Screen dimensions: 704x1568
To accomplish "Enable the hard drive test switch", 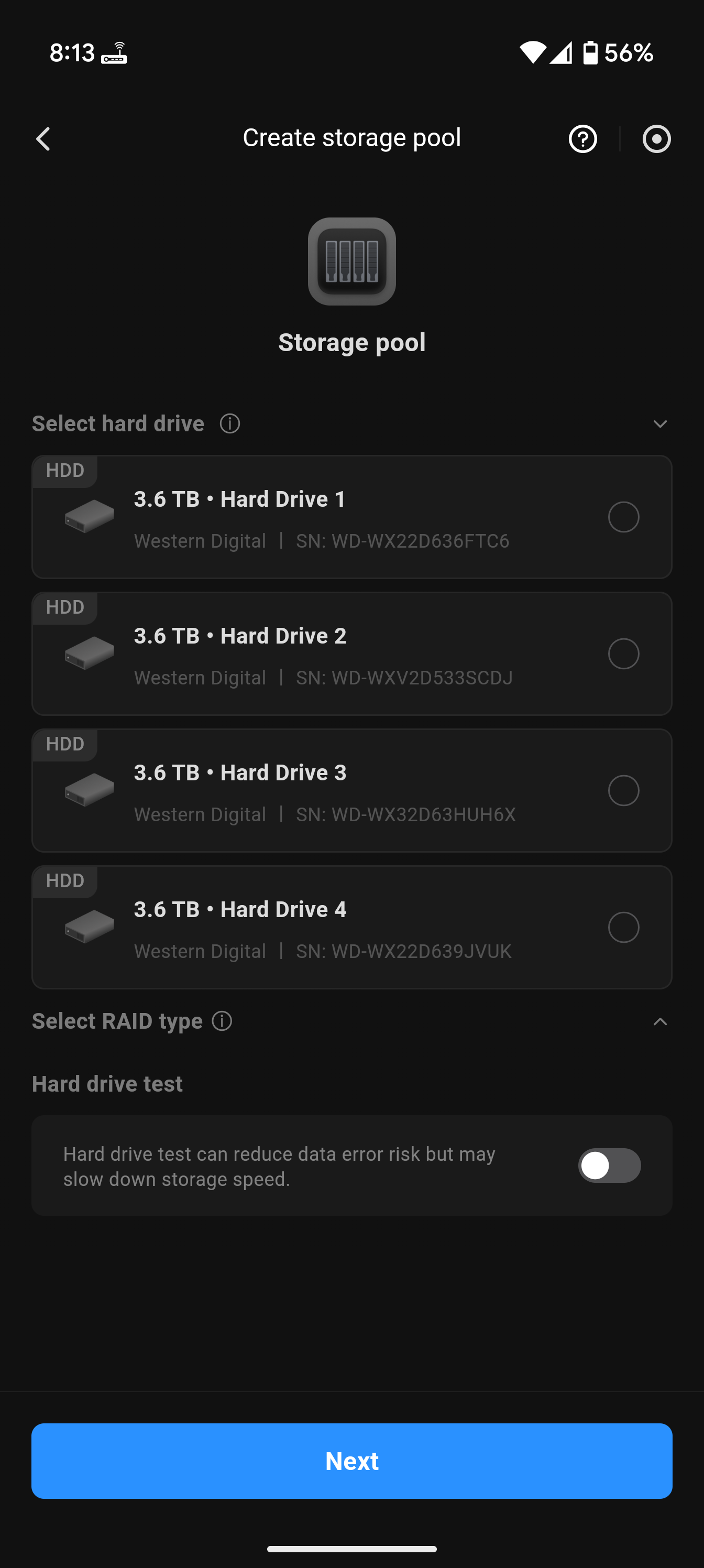I will [x=609, y=1166].
